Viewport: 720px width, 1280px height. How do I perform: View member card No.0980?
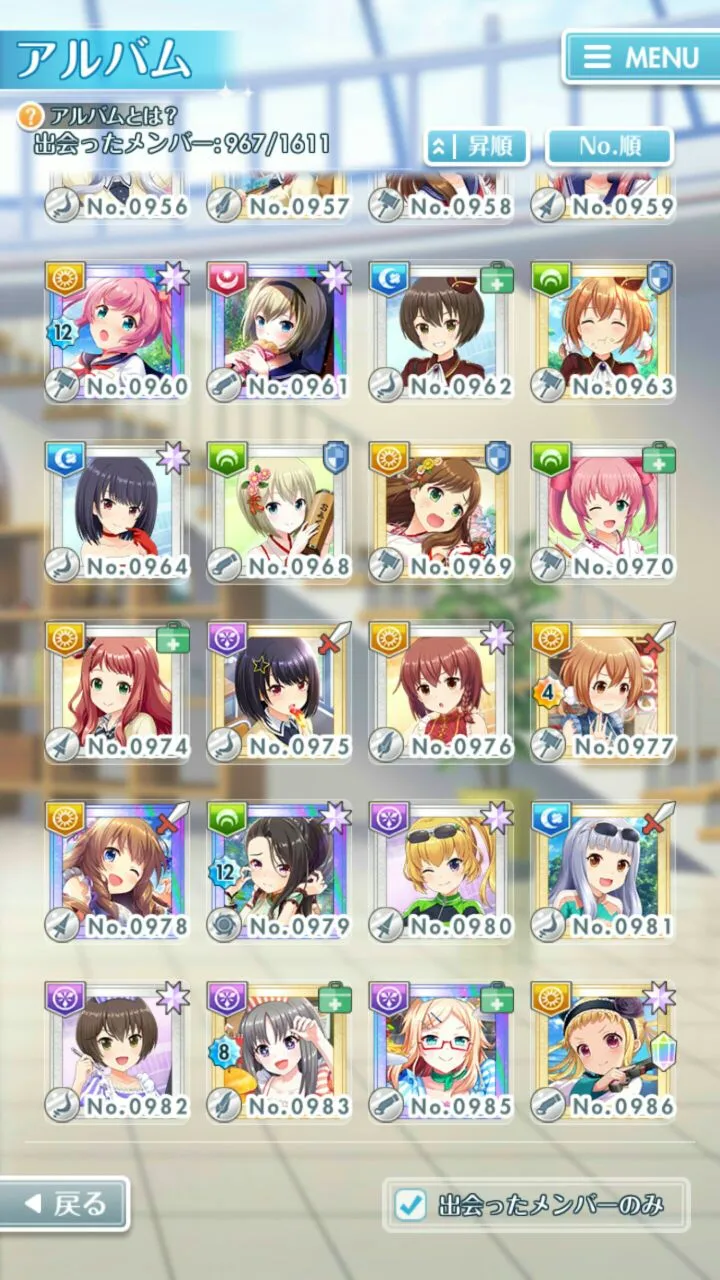440,872
